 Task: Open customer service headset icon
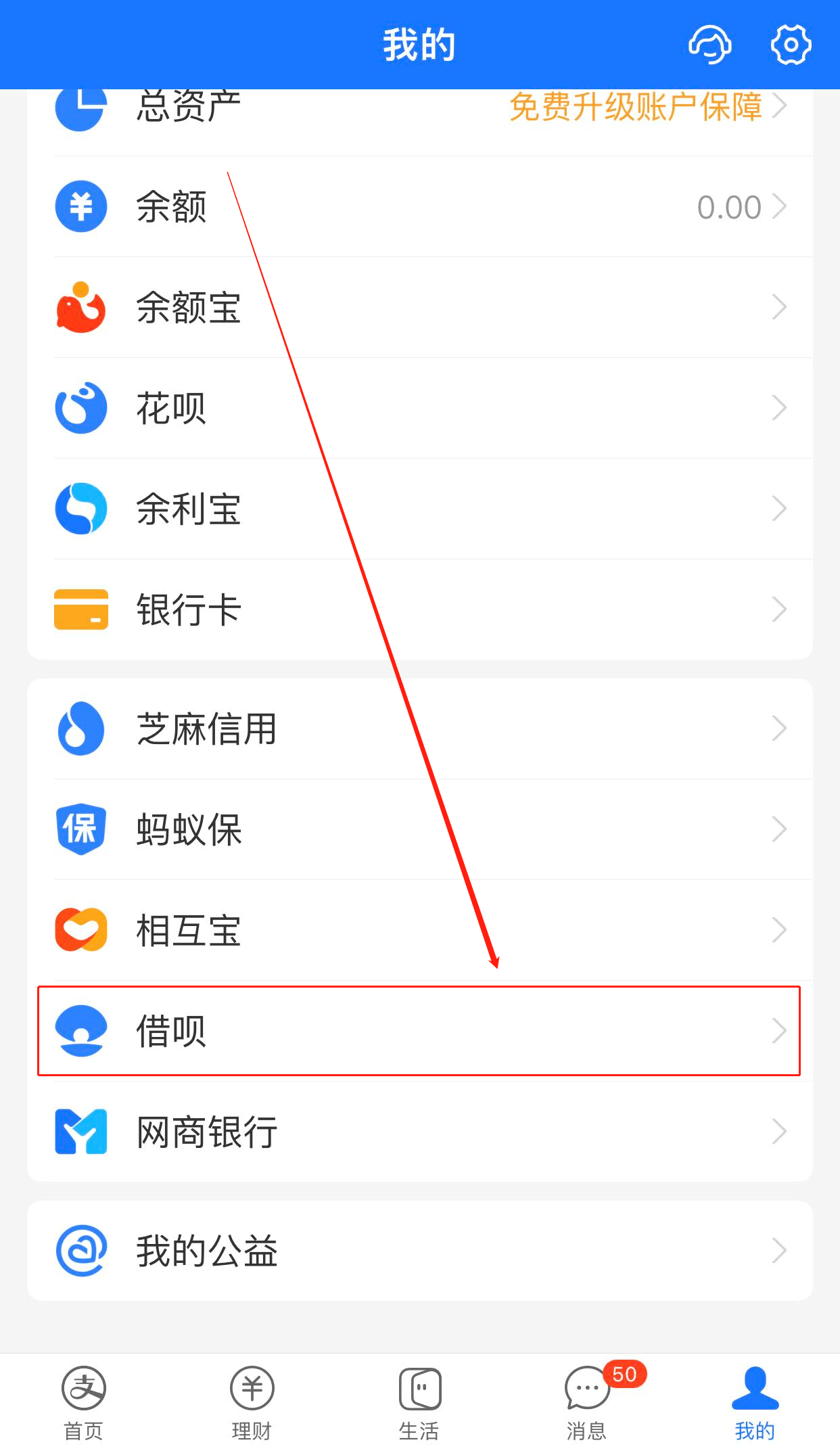(709, 45)
